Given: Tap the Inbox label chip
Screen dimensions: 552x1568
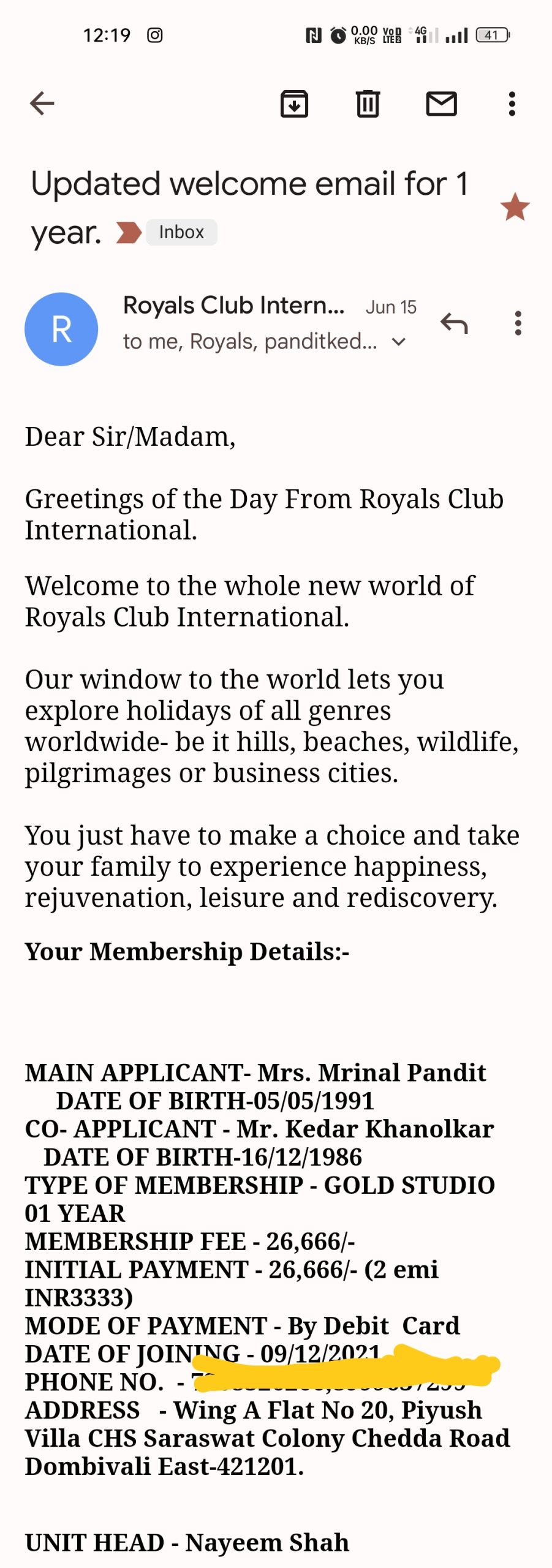Looking at the screenshot, I should point(181,232).
